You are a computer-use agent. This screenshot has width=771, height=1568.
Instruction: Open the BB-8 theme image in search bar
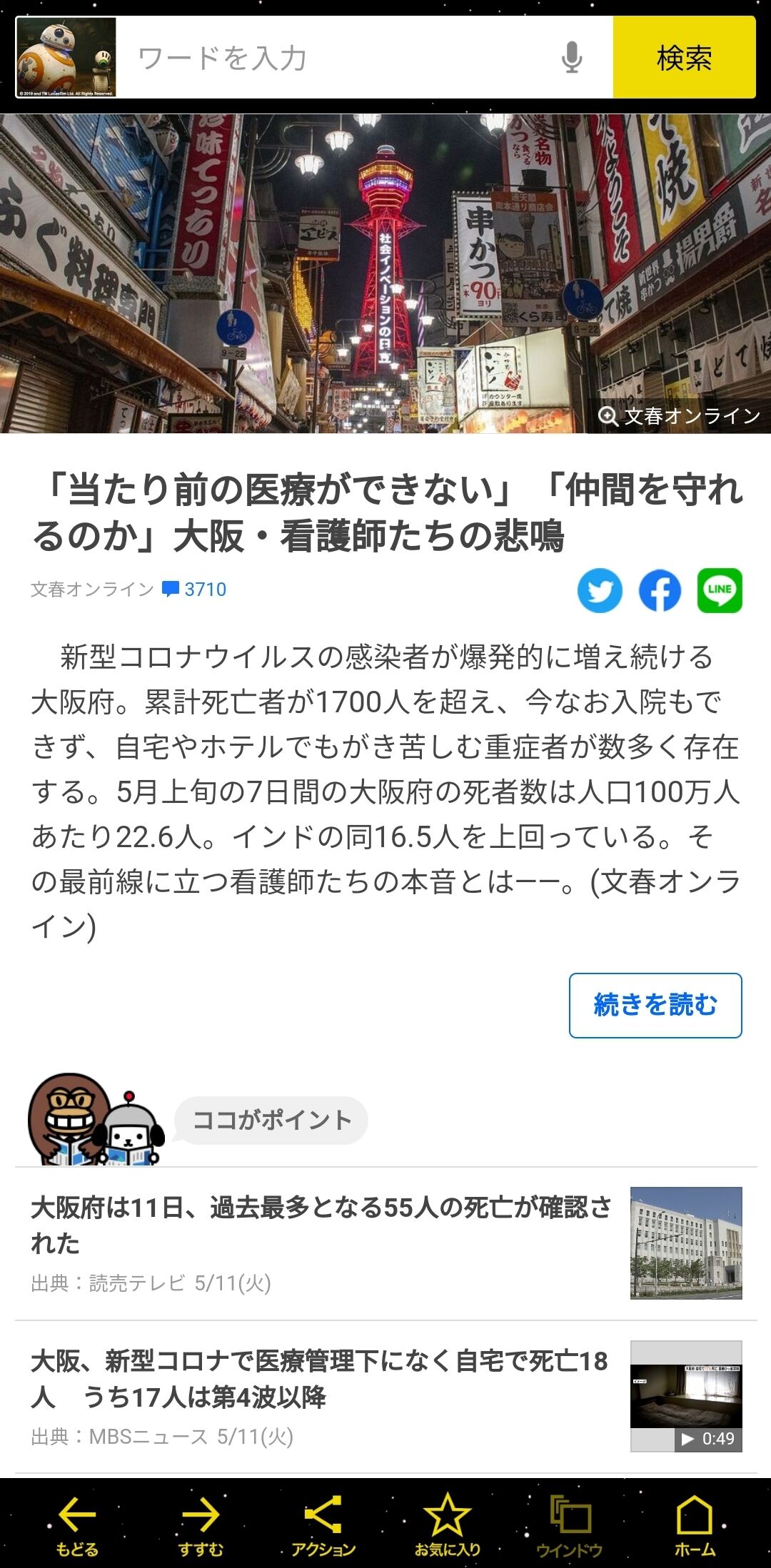[66, 58]
